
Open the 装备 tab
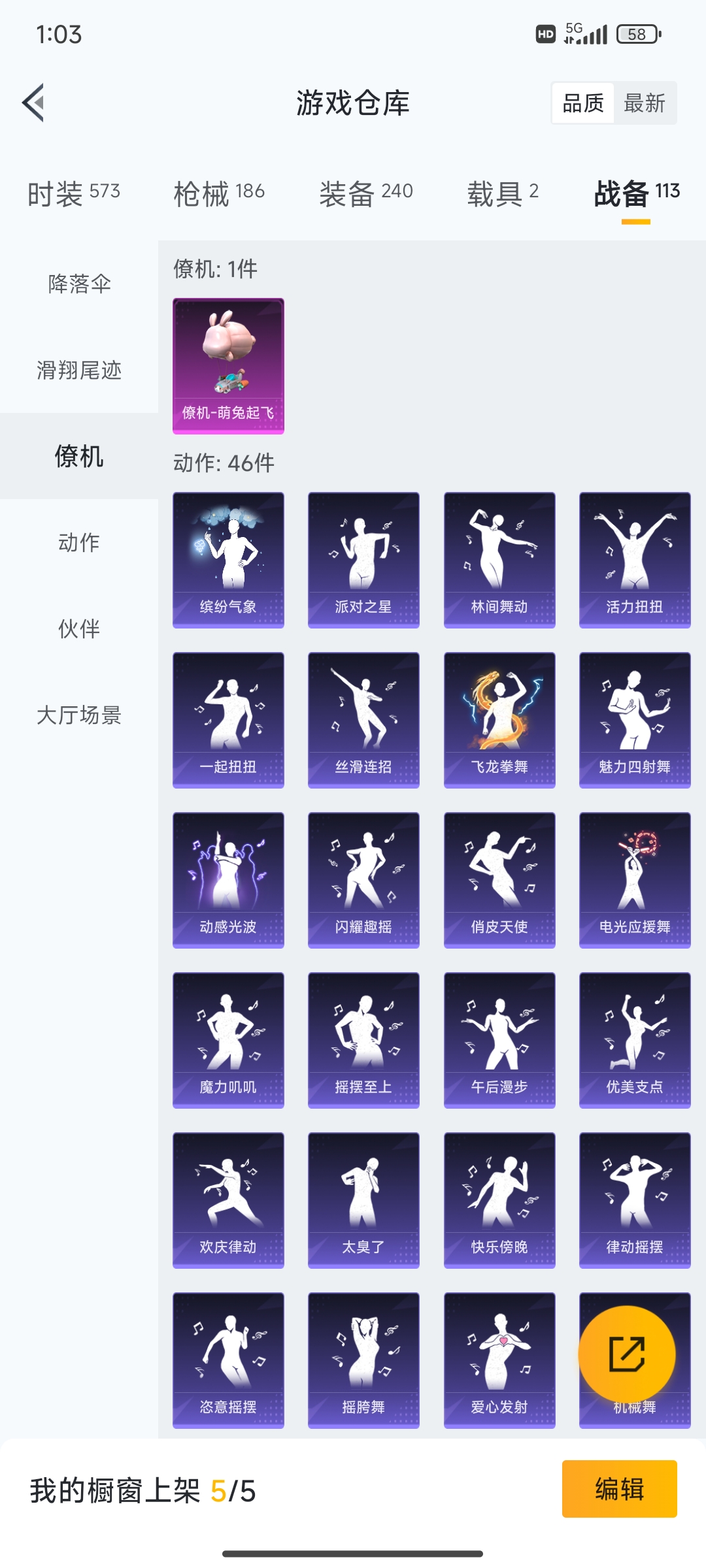[365, 193]
